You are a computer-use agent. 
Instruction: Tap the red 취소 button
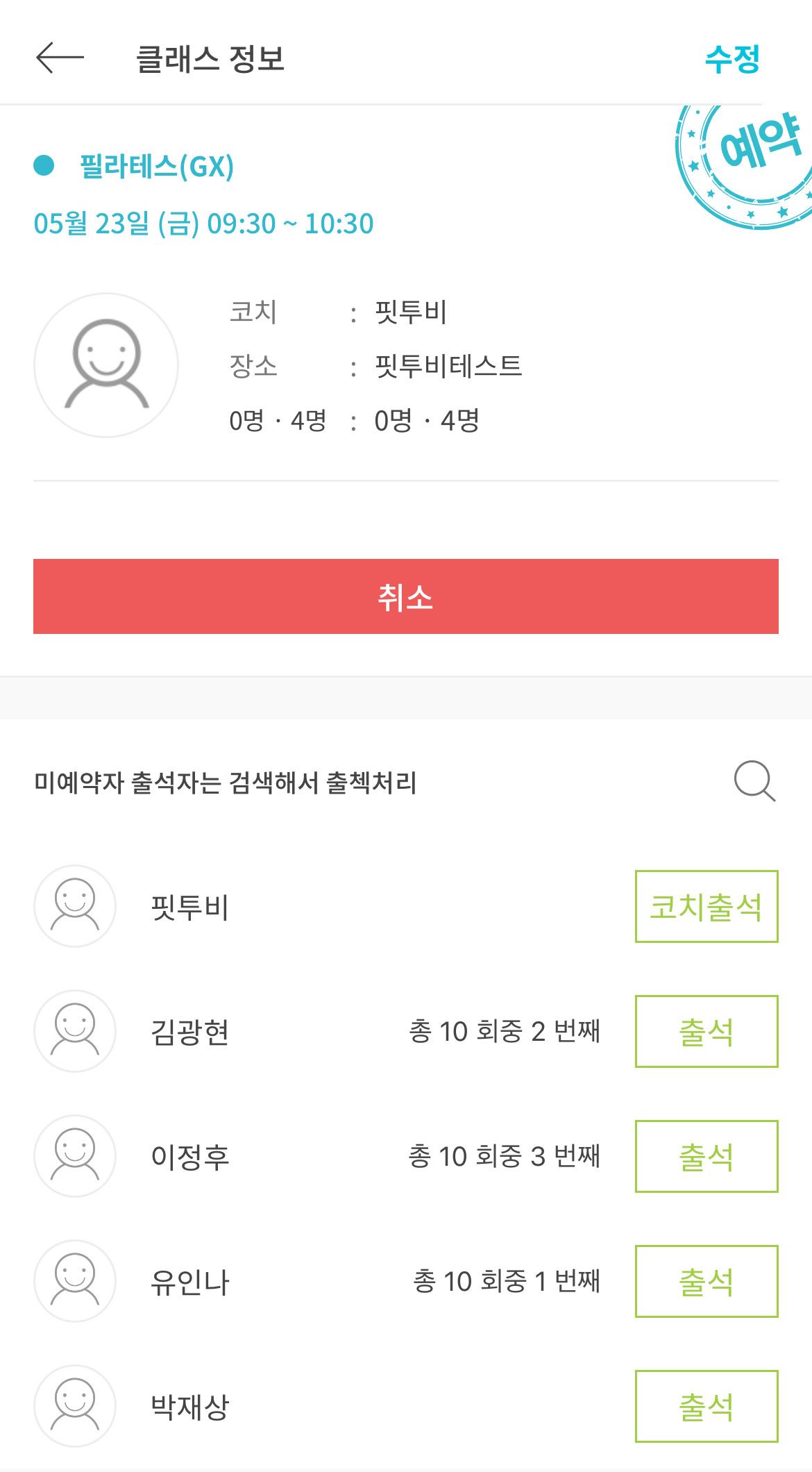point(406,596)
